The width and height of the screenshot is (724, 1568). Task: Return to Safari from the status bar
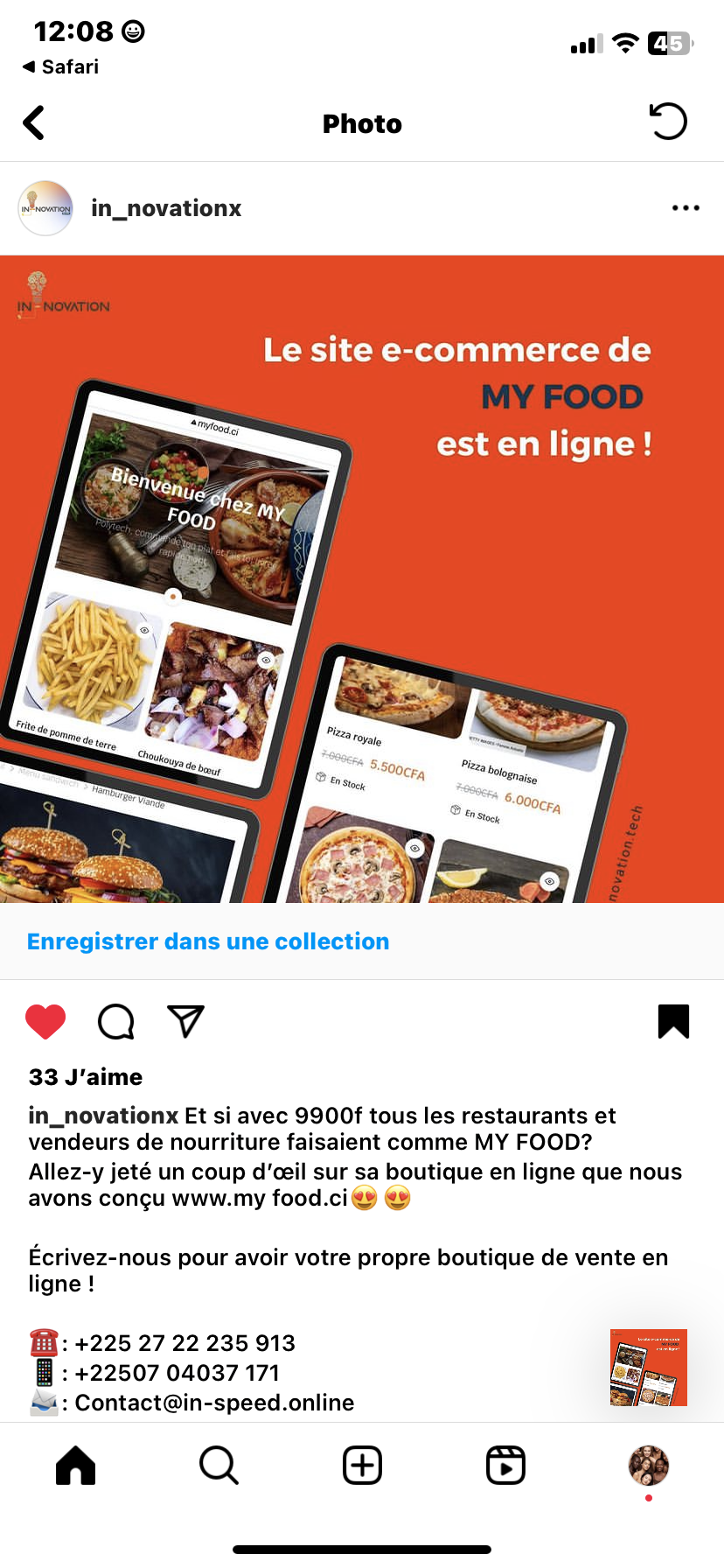pyautogui.click(x=61, y=67)
